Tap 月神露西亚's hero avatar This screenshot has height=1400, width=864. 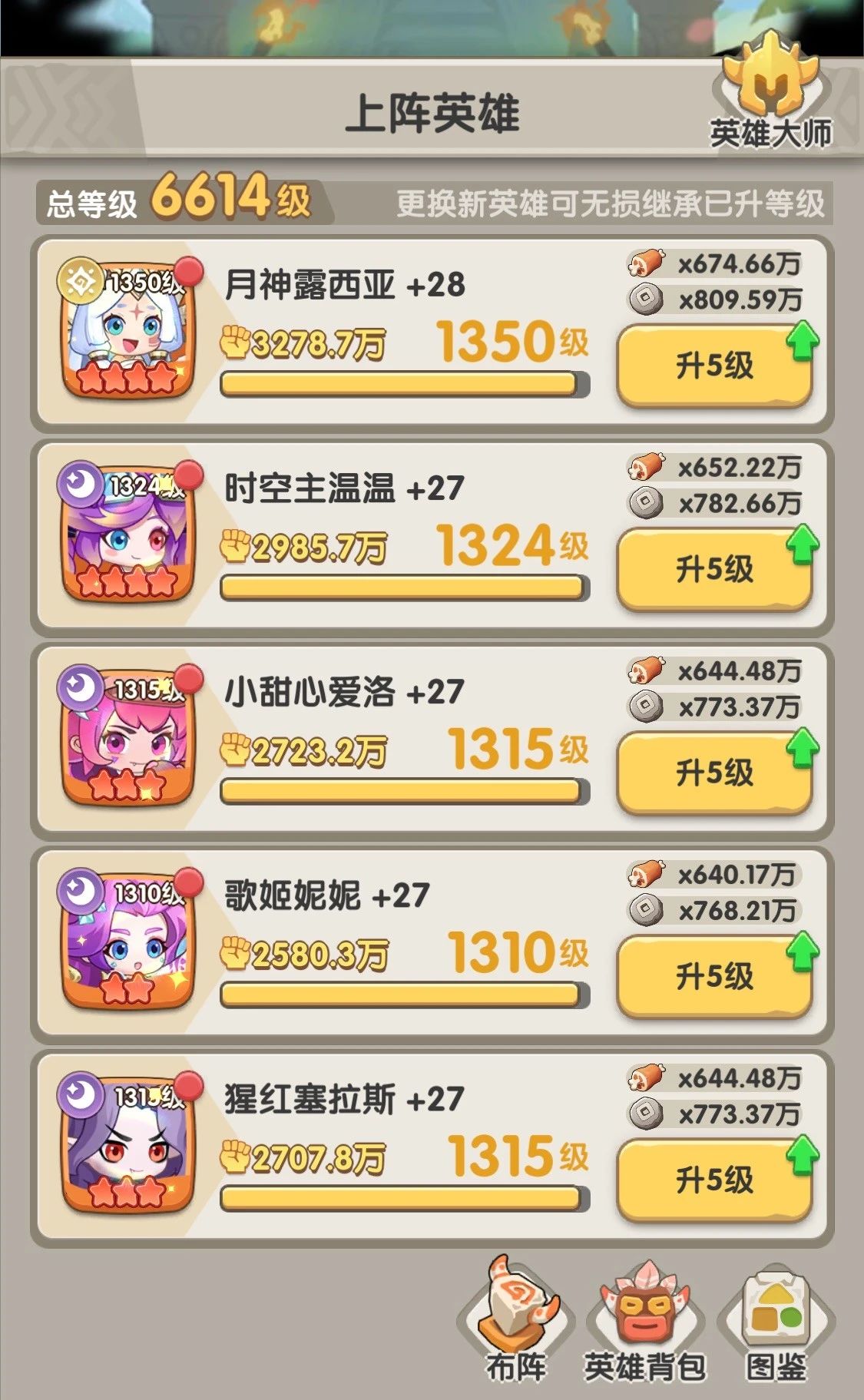pyautogui.click(x=125, y=327)
